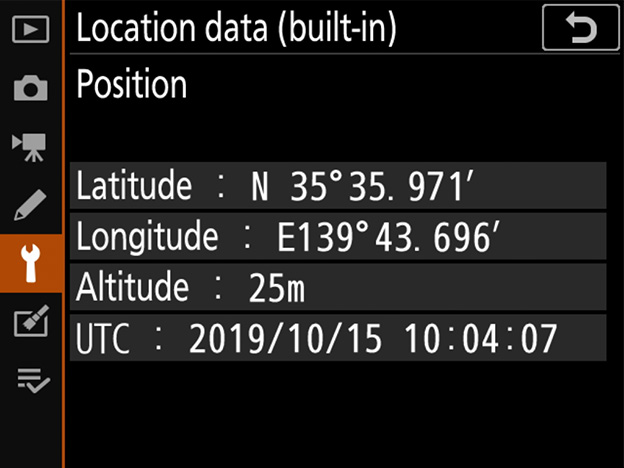Switch to the photo shooting camera tab
This screenshot has height=468, width=624.
tap(30, 89)
